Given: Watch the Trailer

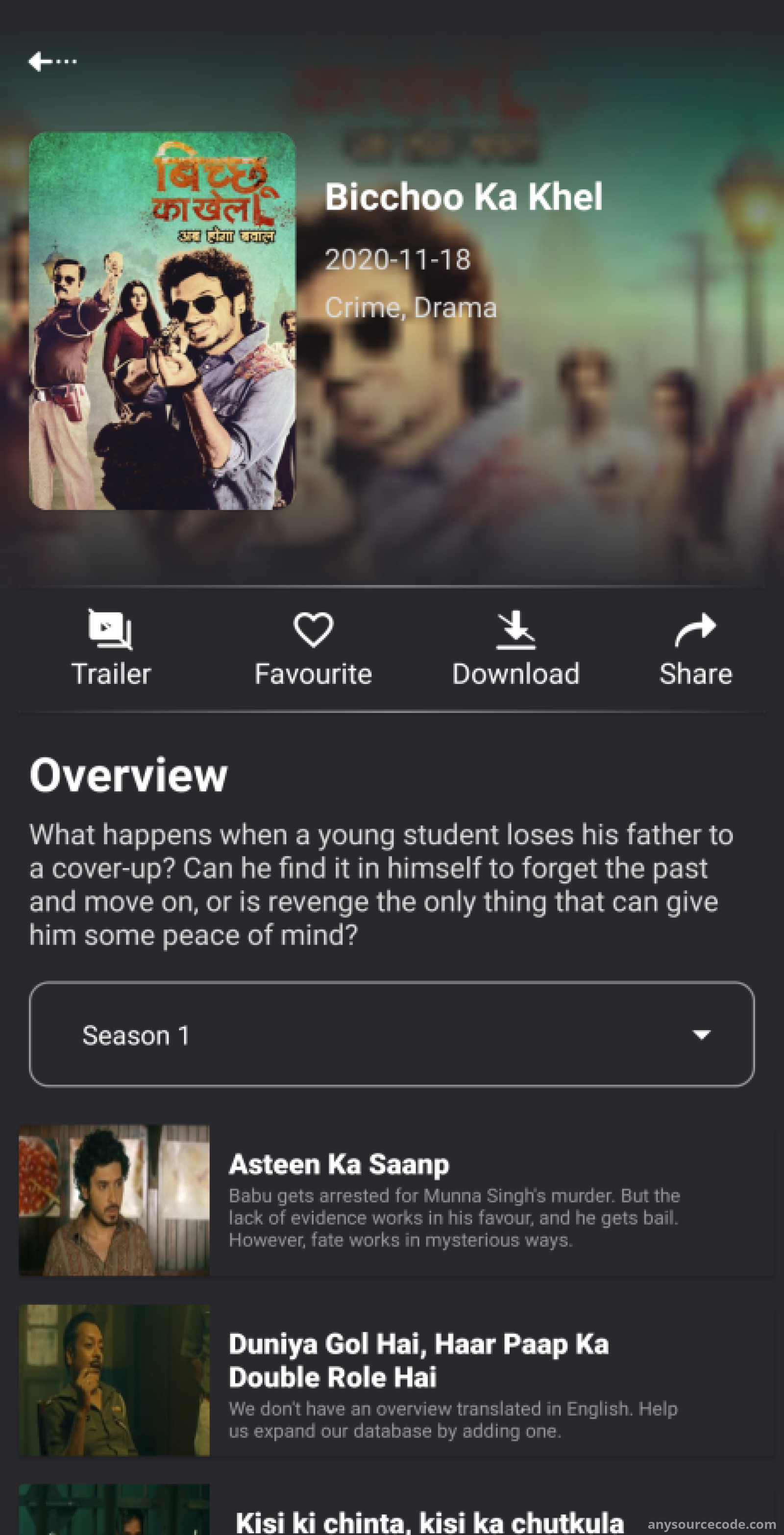Looking at the screenshot, I should 111,649.
